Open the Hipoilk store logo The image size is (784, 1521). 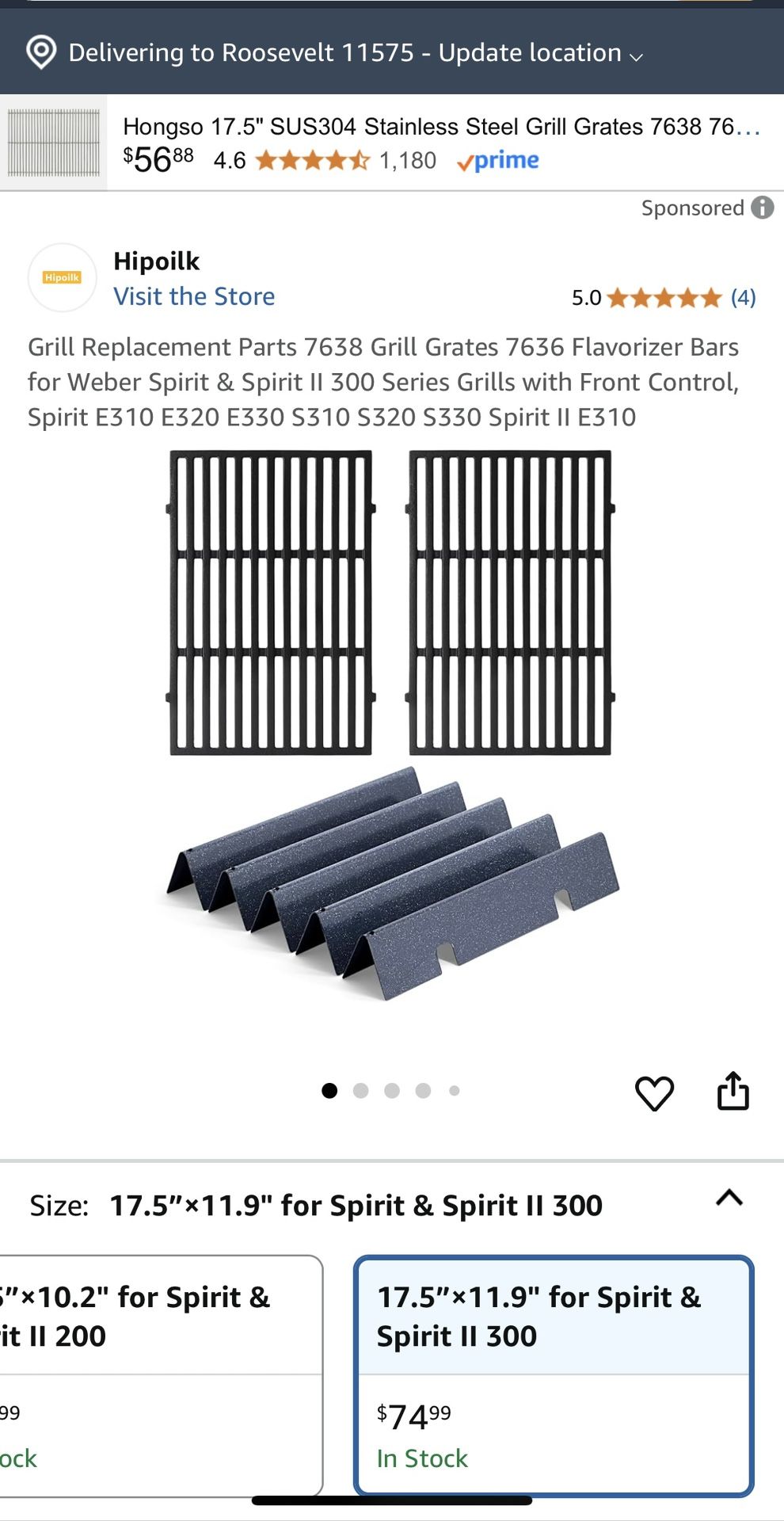62,276
